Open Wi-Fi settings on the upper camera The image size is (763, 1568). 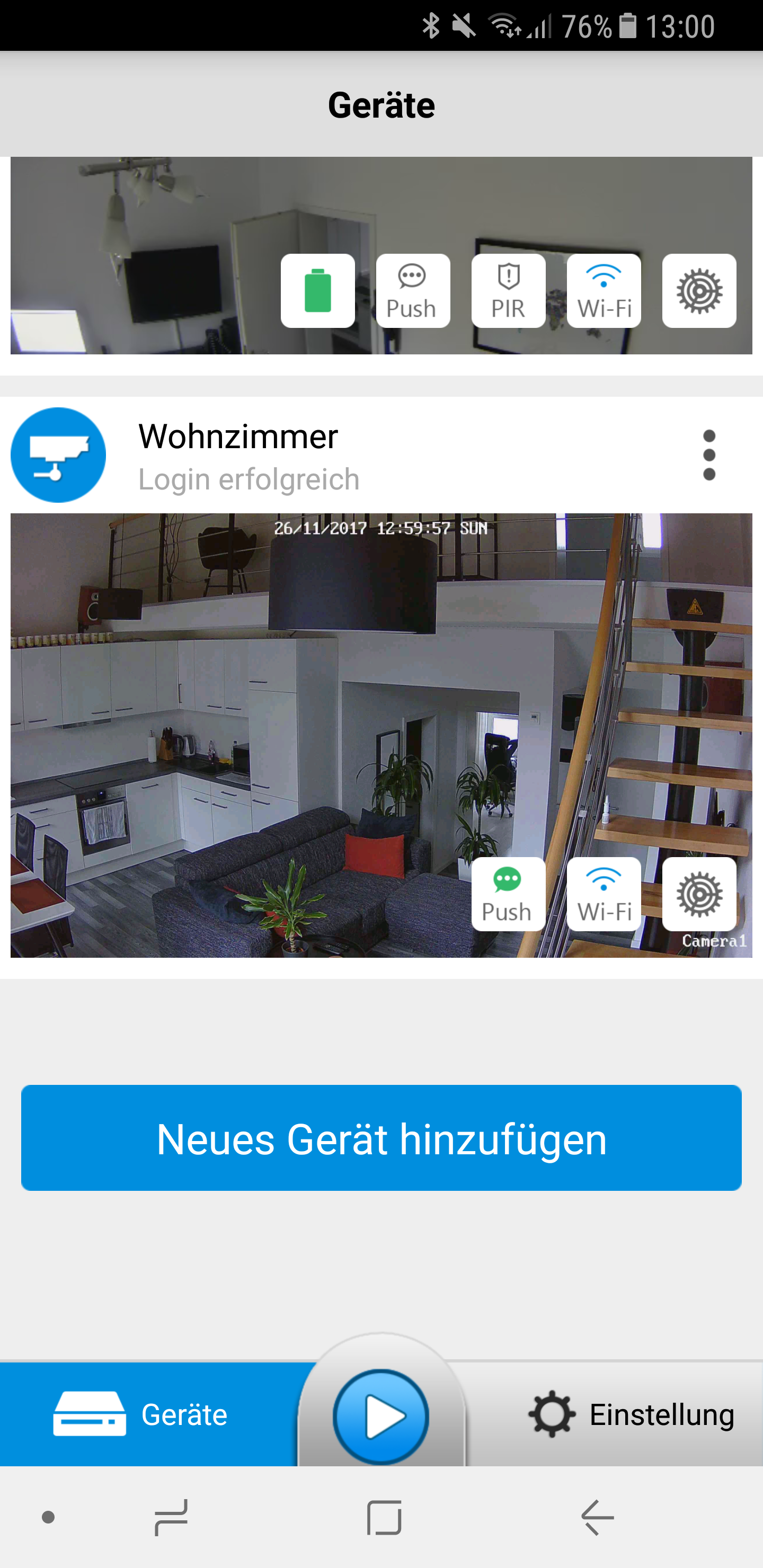pyautogui.click(x=604, y=291)
